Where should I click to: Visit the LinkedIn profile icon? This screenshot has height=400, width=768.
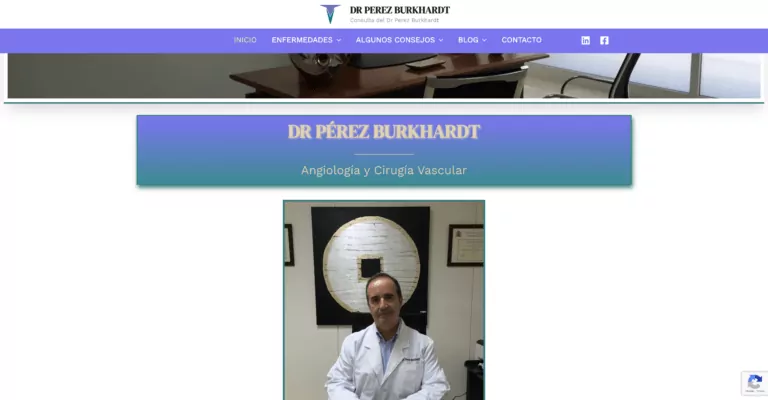point(586,40)
